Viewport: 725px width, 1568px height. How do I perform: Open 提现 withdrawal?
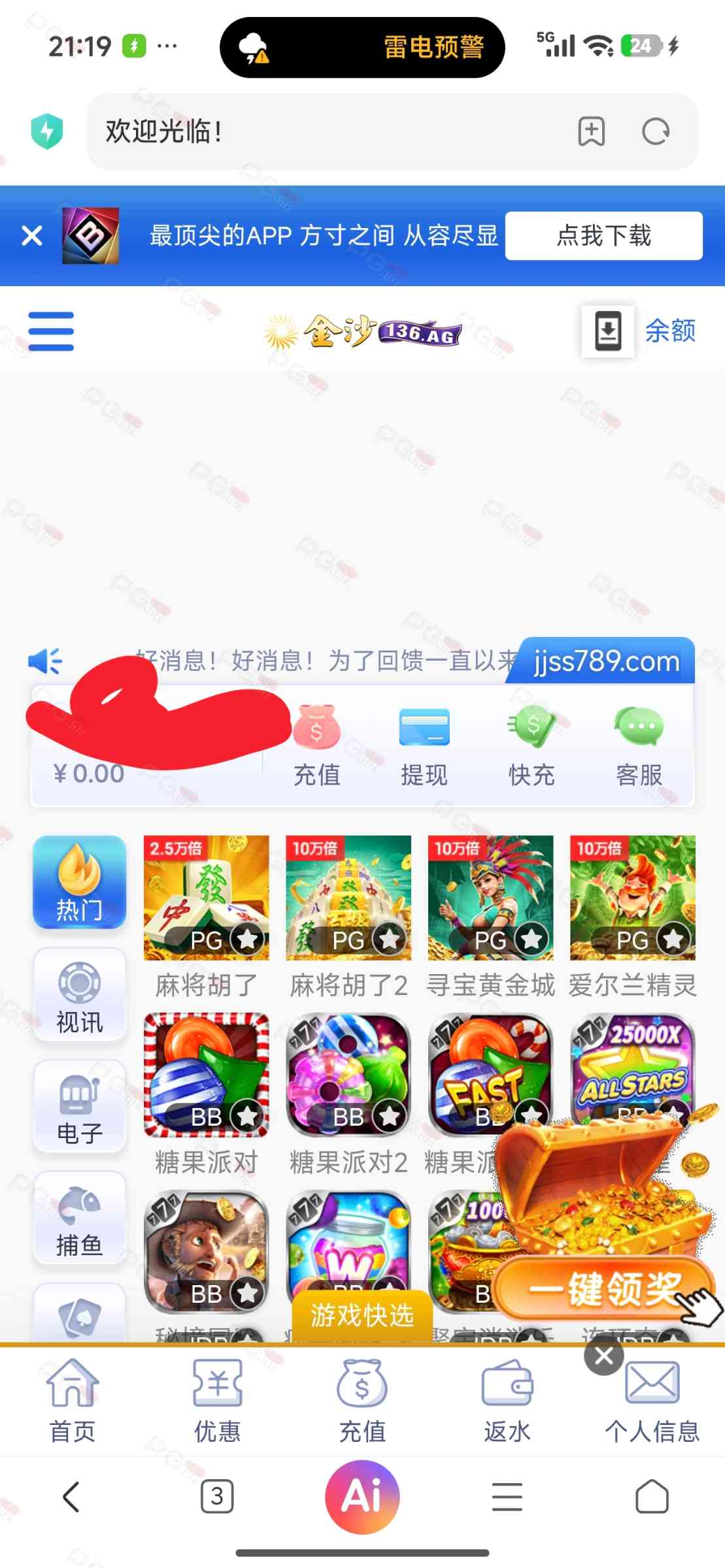pos(424,746)
